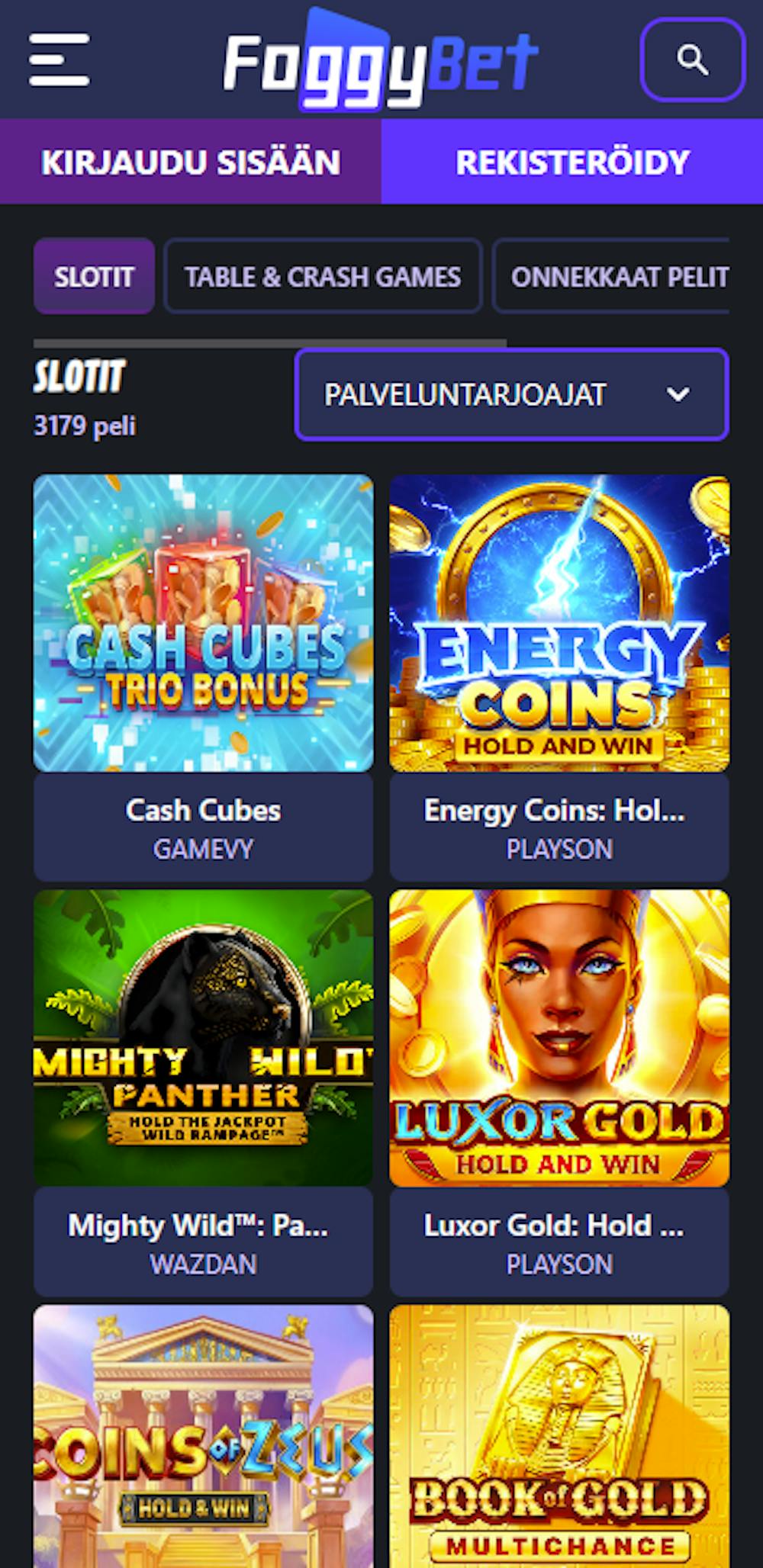Tap Kirjaudu sisään to log in
Screen dimensions: 763x1568
click(x=191, y=162)
